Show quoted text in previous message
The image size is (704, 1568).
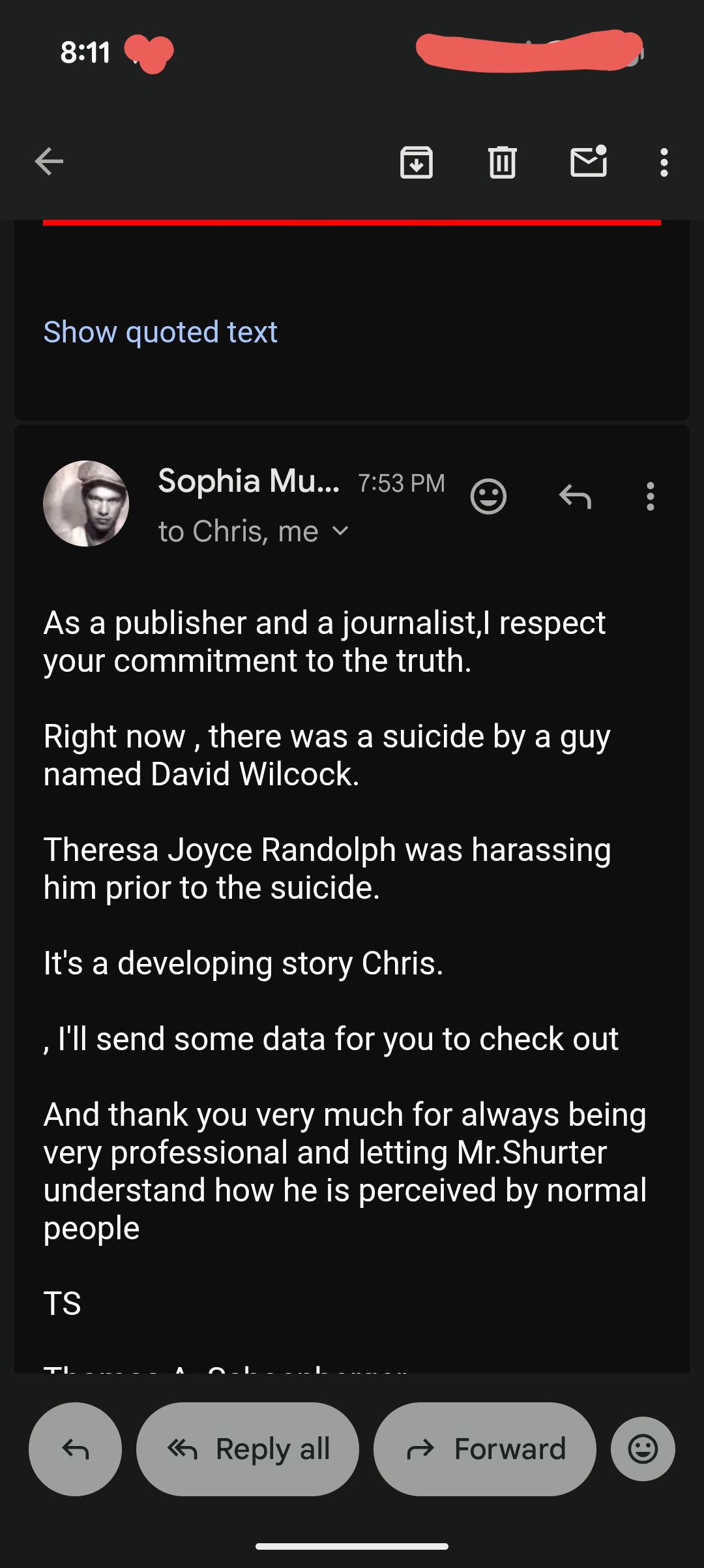[x=160, y=332]
